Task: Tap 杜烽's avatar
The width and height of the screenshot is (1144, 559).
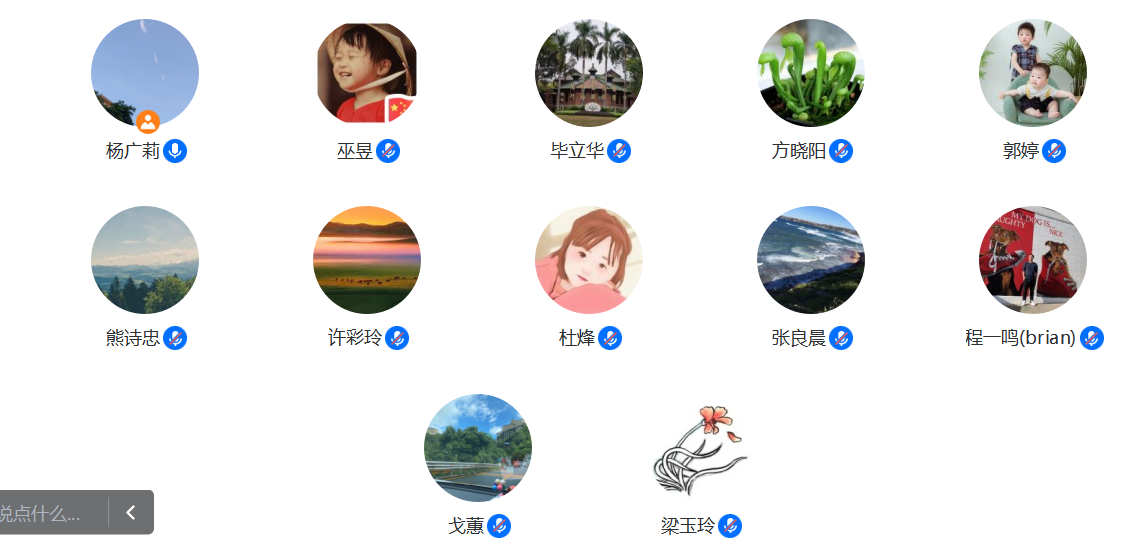Action: point(589,260)
